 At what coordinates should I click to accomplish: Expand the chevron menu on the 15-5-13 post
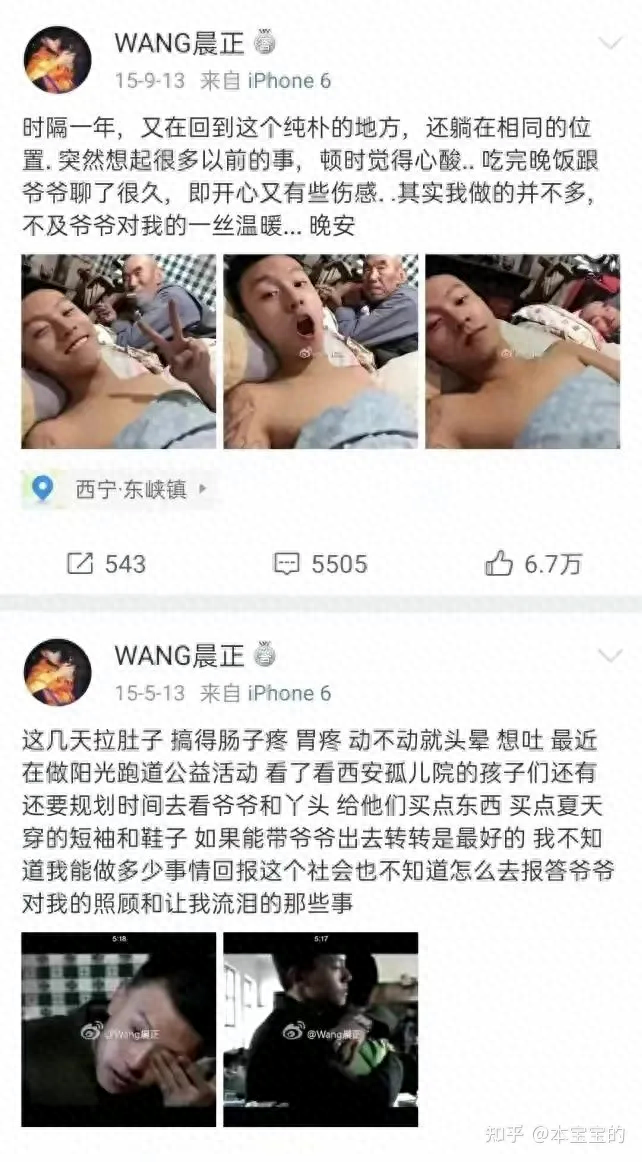click(610, 656)
